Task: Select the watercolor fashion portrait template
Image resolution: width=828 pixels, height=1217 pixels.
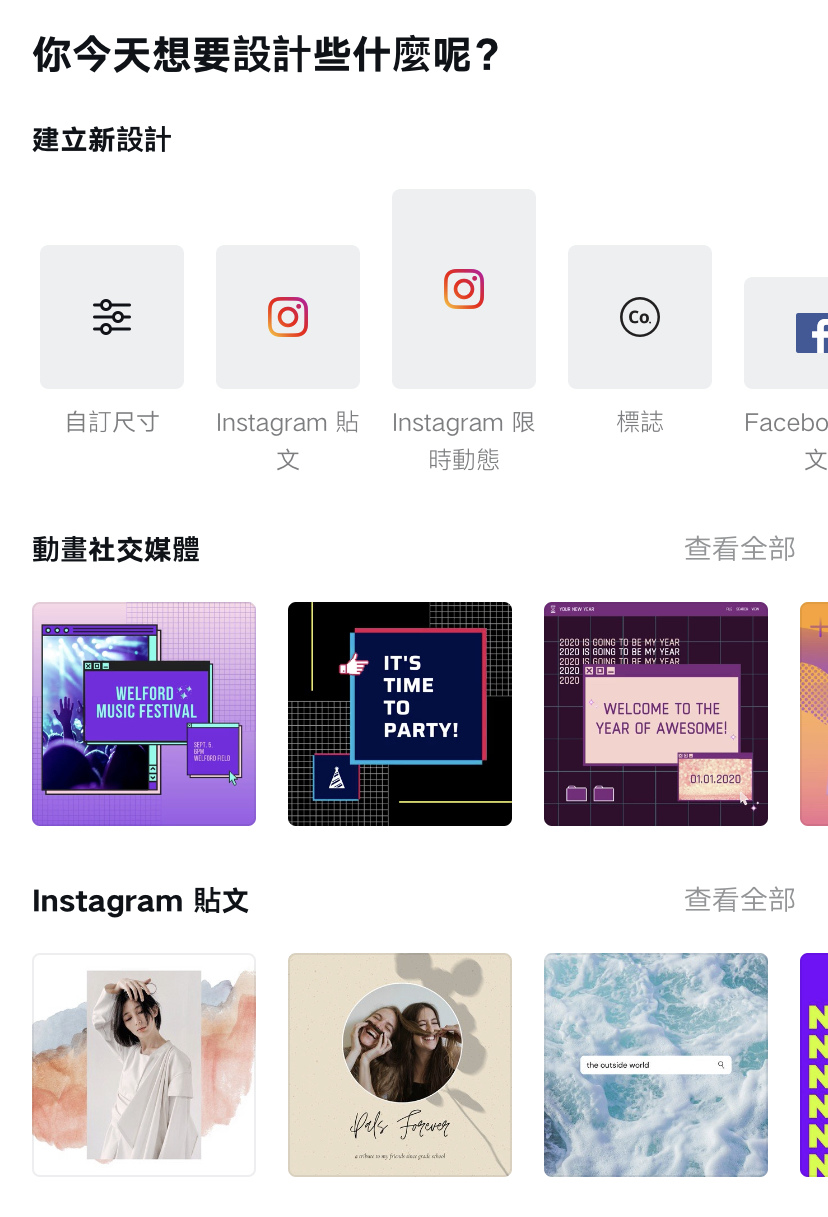Action: click(x=144, y=1065)
